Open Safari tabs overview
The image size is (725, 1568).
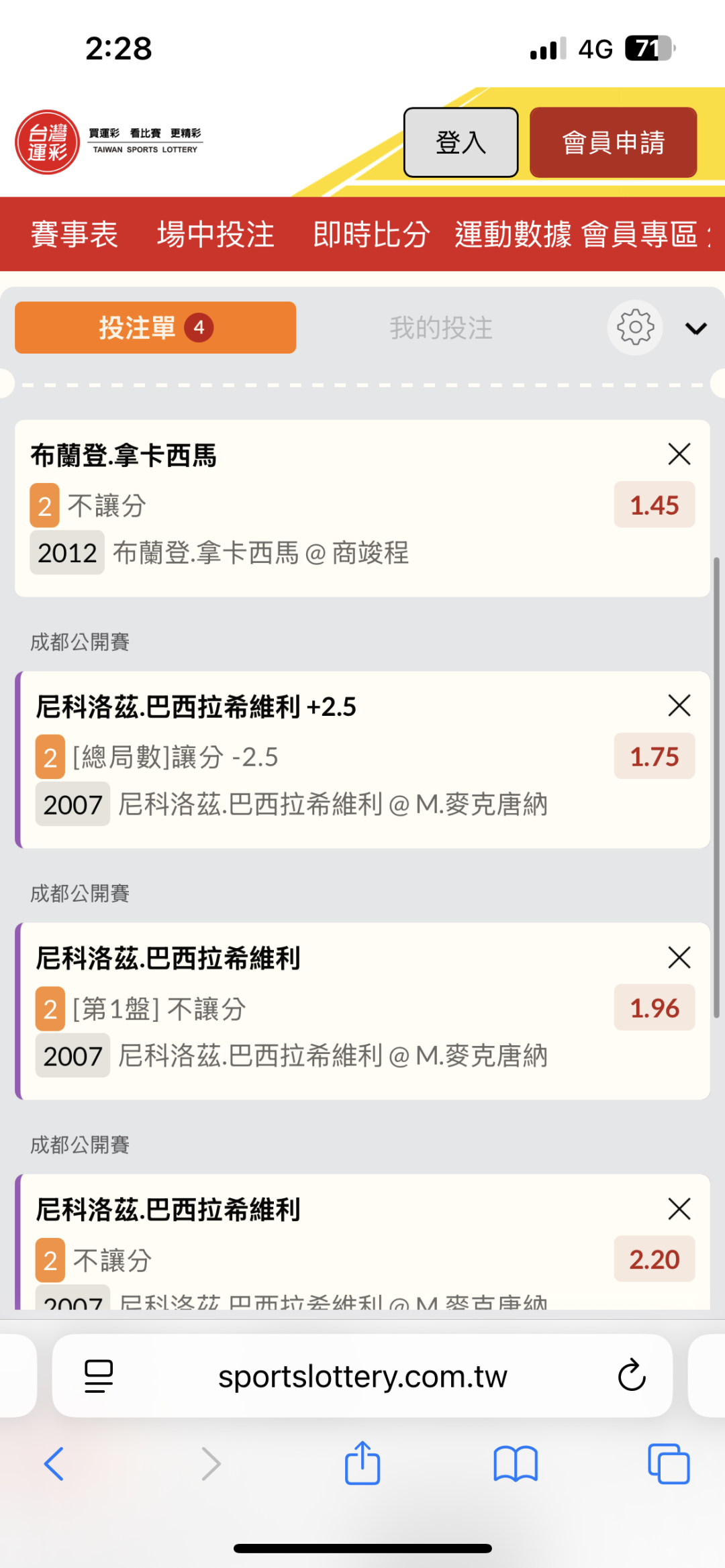pos(669,1463)
